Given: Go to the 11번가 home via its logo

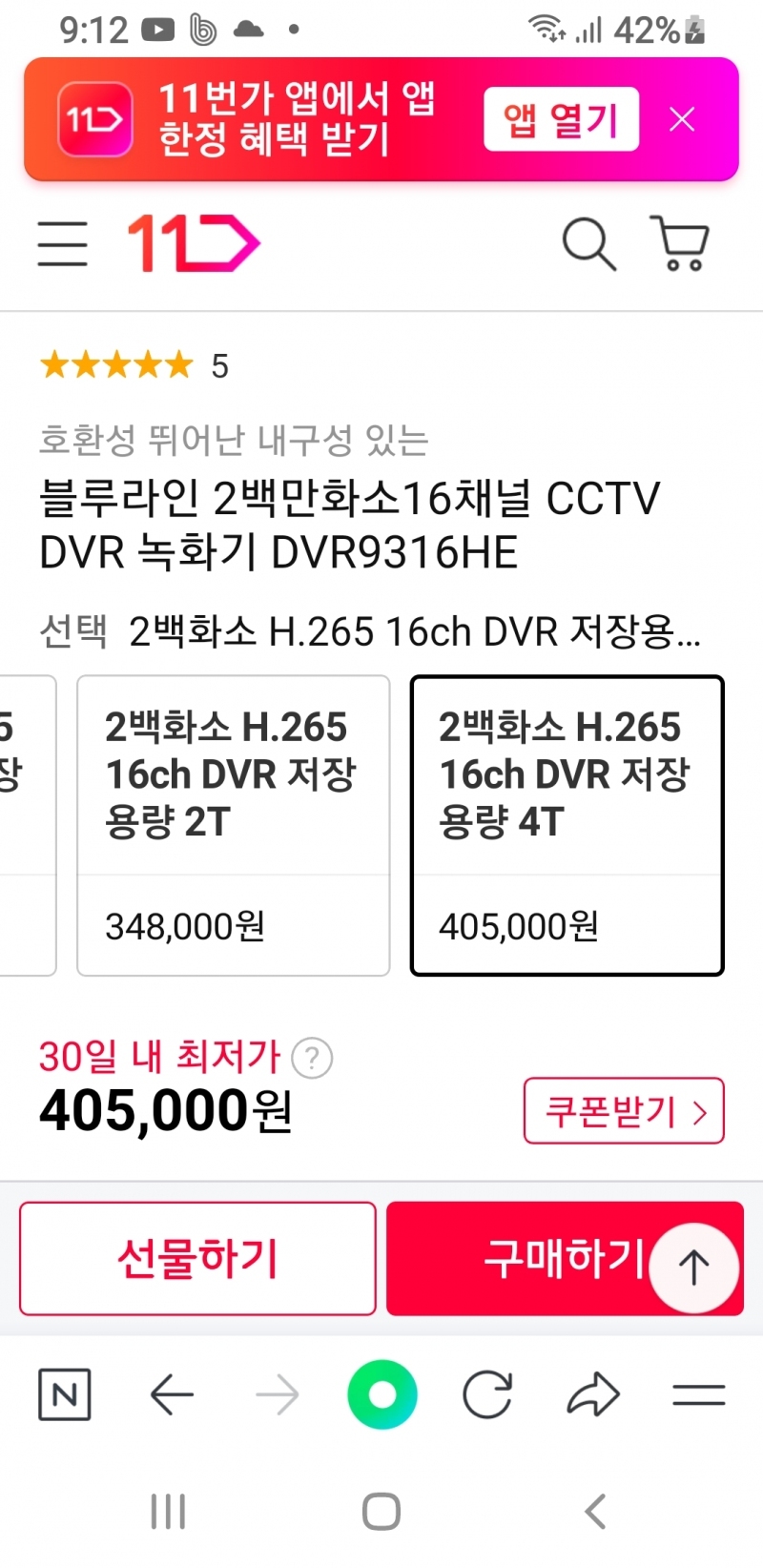Looking at the screenshot, I should (194, 243).
